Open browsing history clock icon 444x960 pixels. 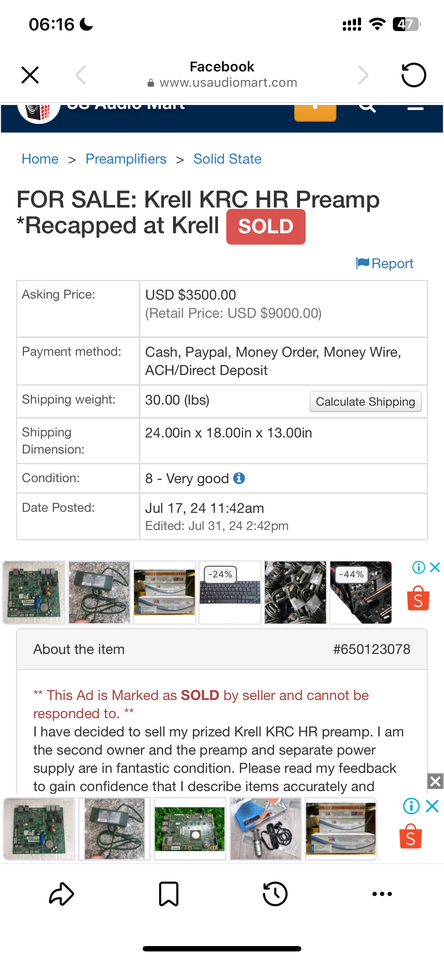[x=275, y=894]
